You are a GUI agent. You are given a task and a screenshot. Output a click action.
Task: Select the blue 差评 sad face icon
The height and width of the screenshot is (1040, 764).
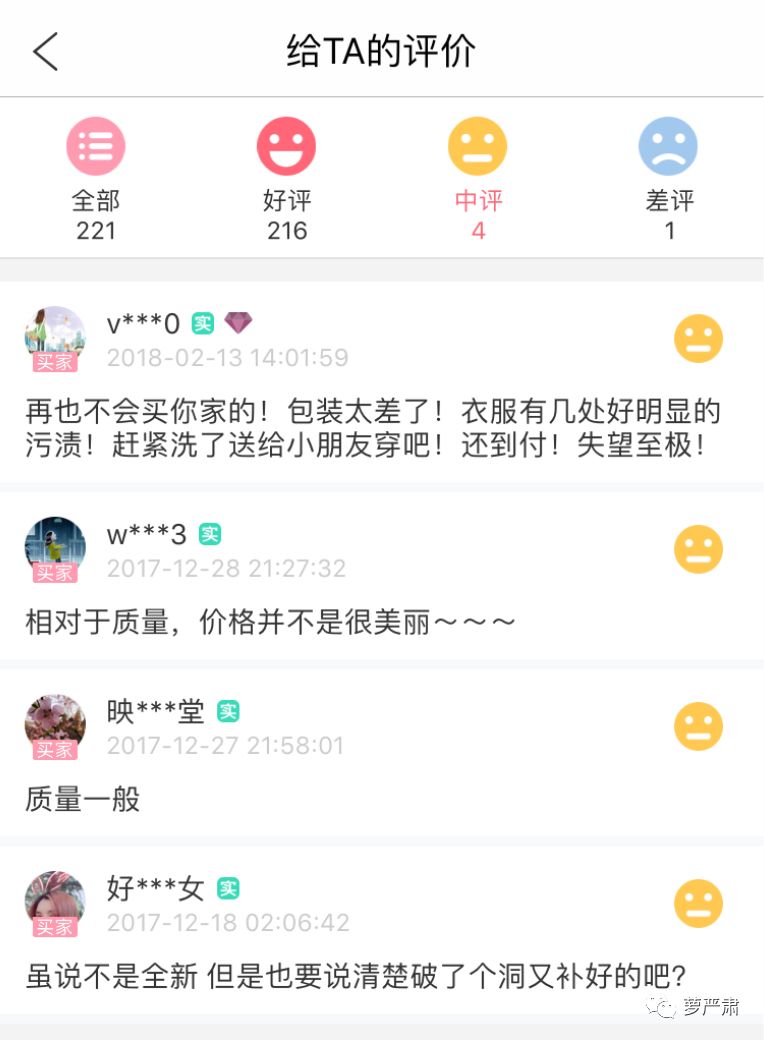tap(669, 145)
